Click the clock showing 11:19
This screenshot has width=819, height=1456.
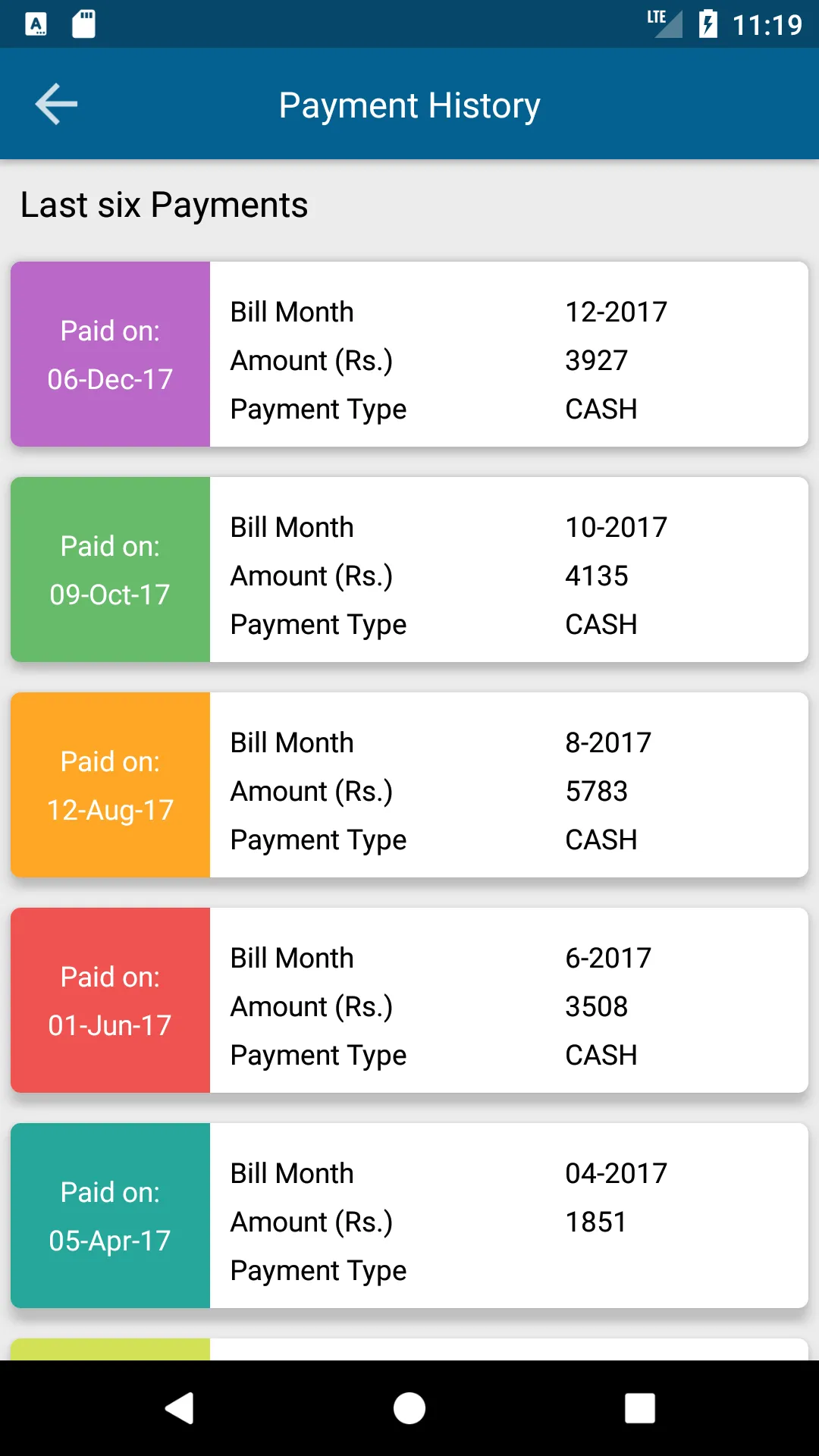(x=768, y=24)
